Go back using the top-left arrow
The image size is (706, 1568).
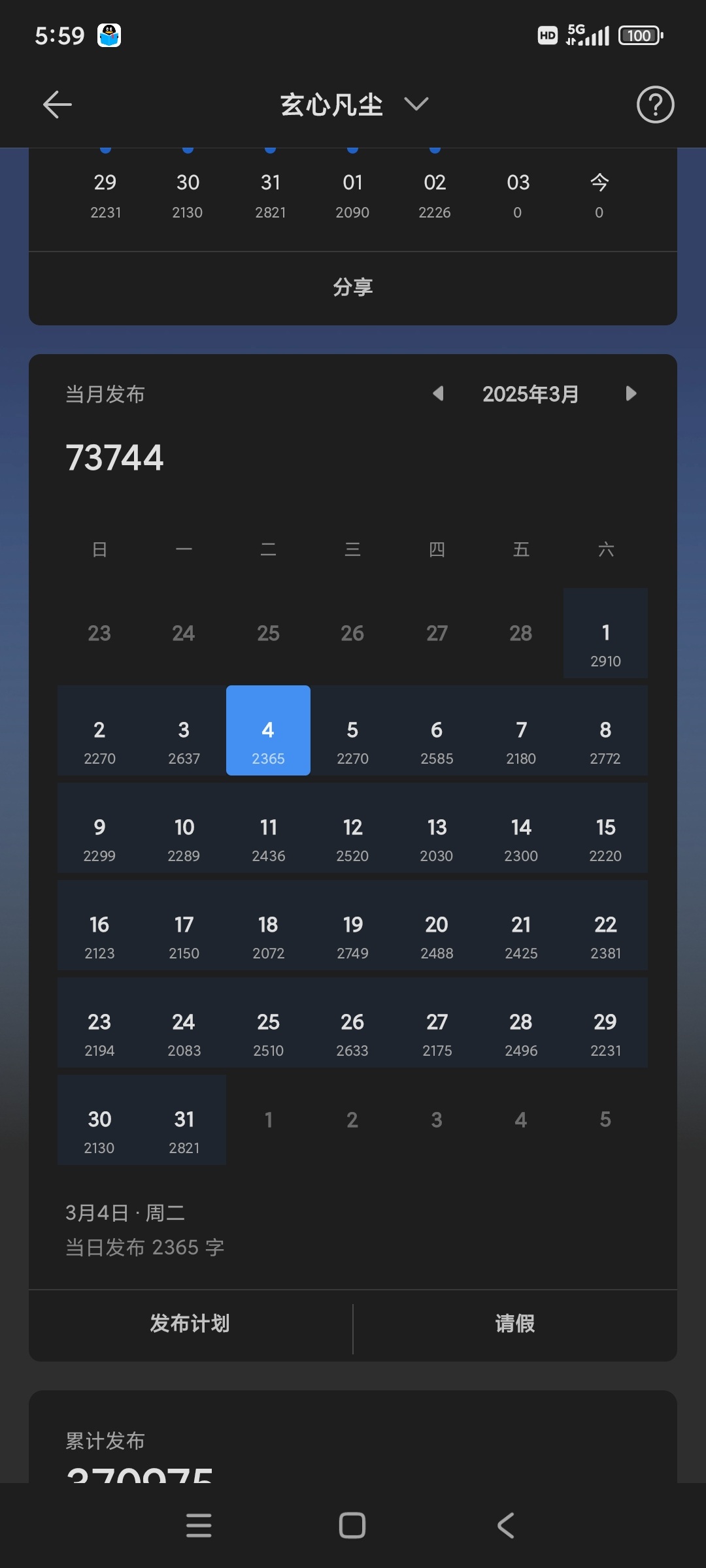pyautogui.click(x=58, y=105)
